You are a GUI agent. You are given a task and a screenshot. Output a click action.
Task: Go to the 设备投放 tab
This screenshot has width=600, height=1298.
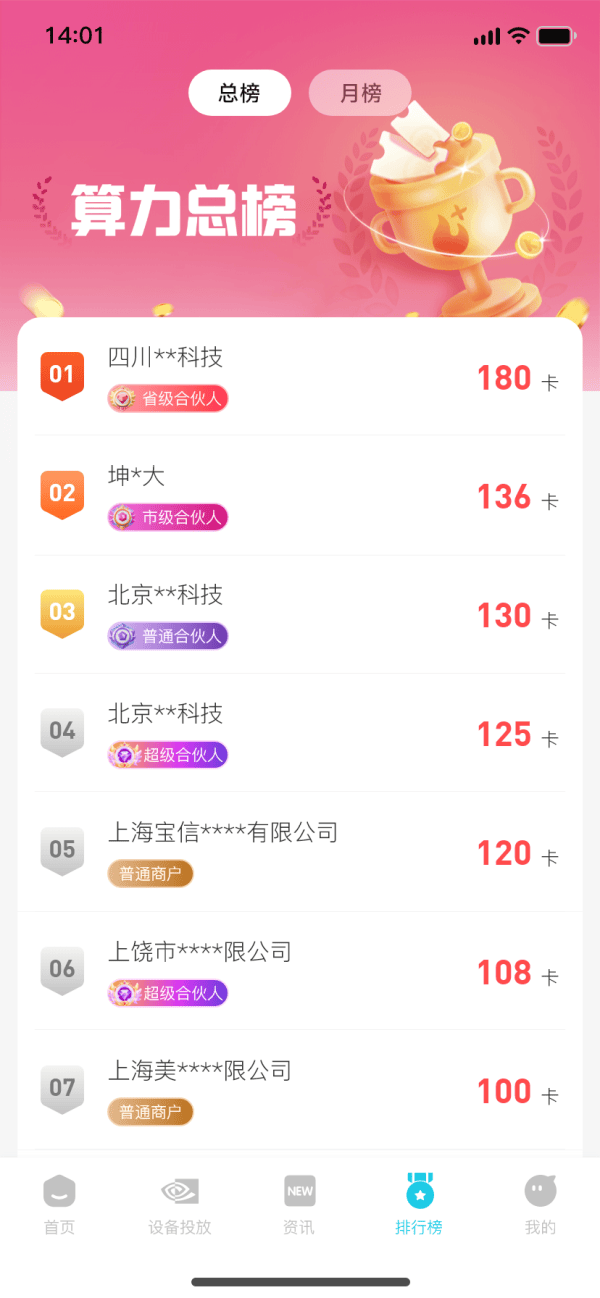pyautogui.click(x=180, y=1204)
